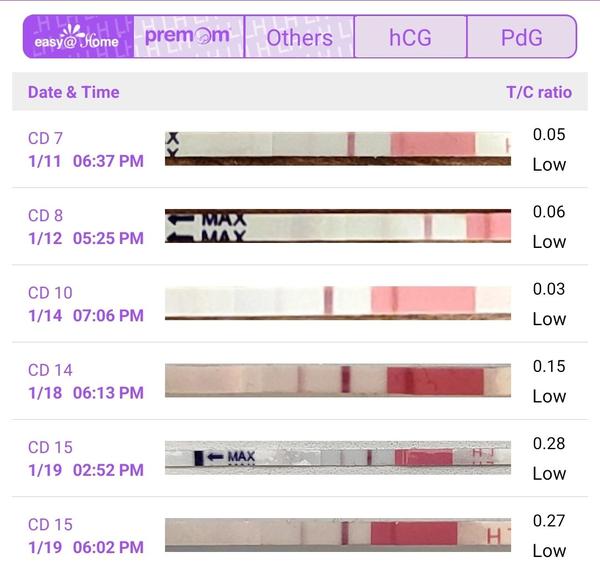The height and width of the screenshot is (587, 600).
Task: Switch to the Premom tab
Action: point(188,37)
